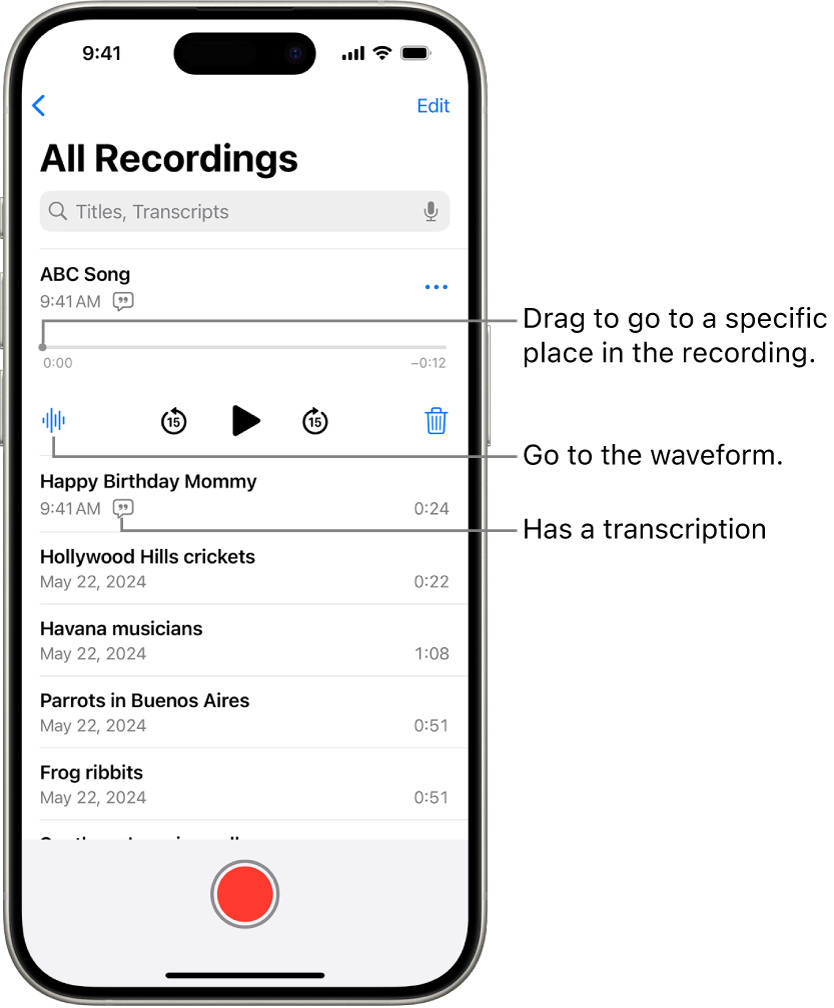The width and height of the screenshot is (834, 1008).
Task: Open the Titles, Transcripts search field
Action: [230, 212]
